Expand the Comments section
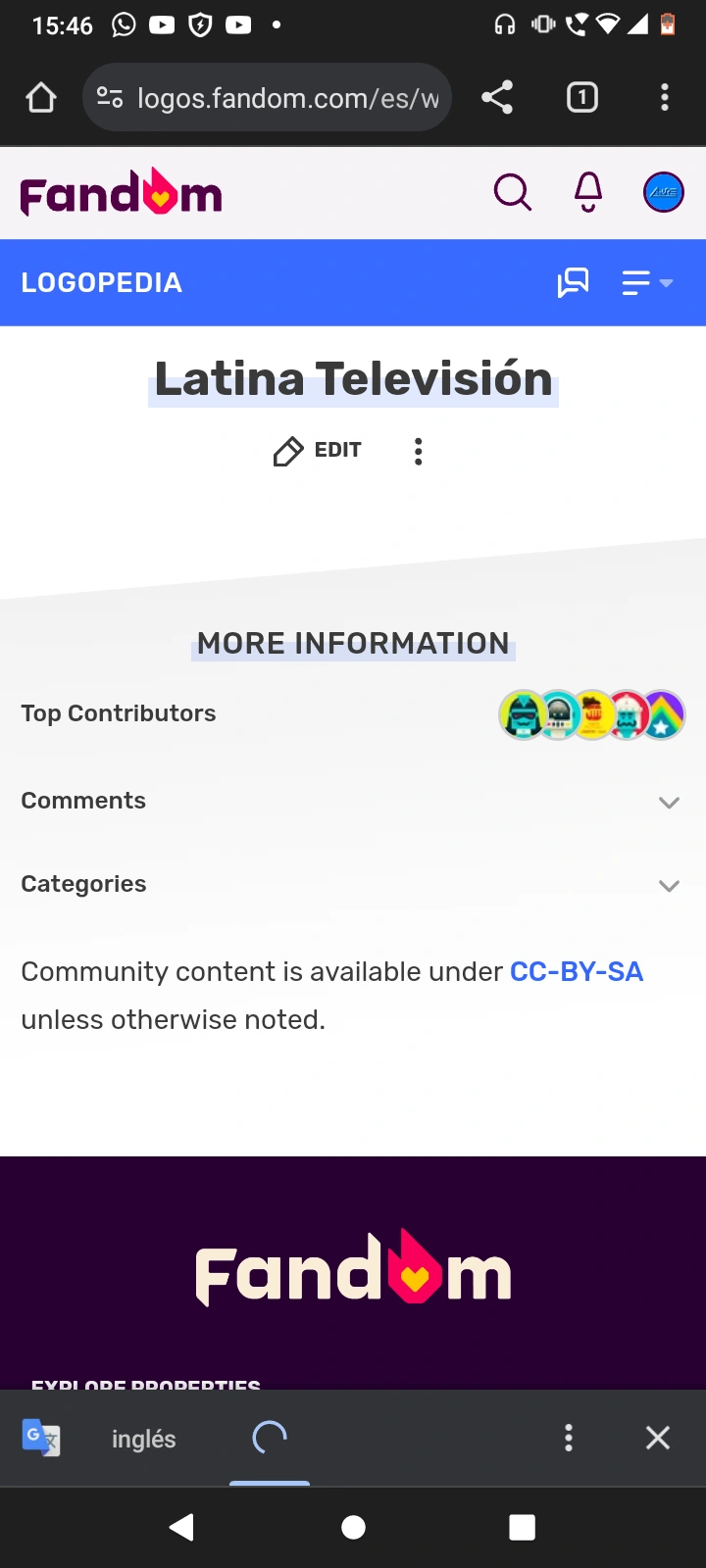The image size is (706, 1568). (x=669, y=803)
